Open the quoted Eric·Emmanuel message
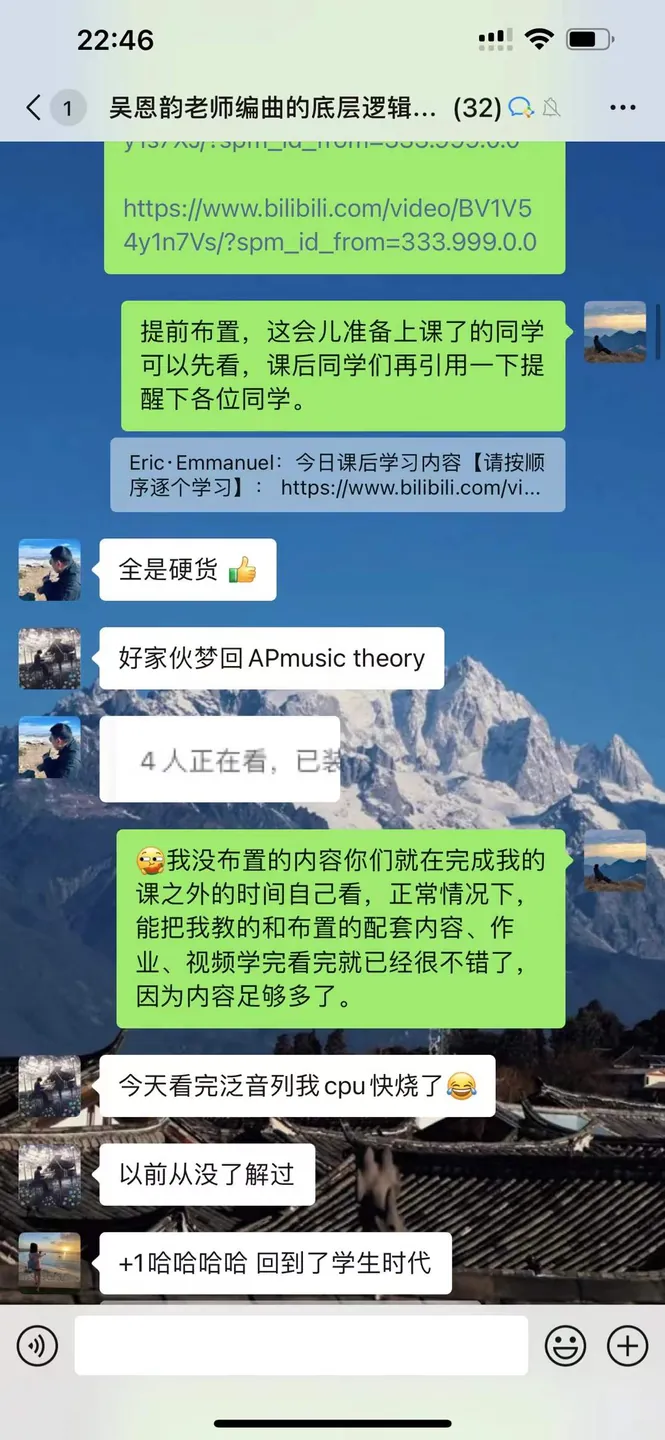The width and height of the screenshot is (665, 1440). click(x=337, y=475)
